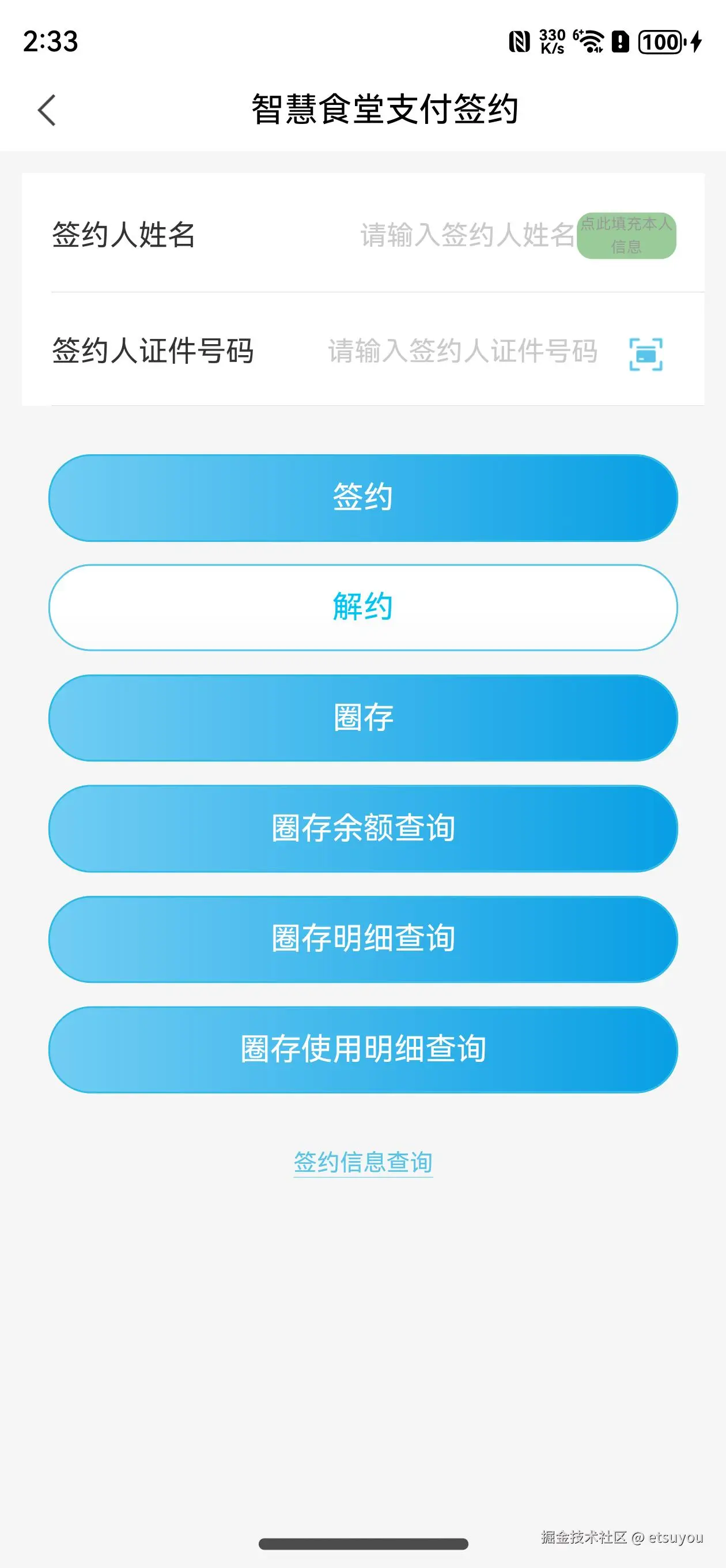
Task: Open the ID card scan icon
Action: (645, 355)
